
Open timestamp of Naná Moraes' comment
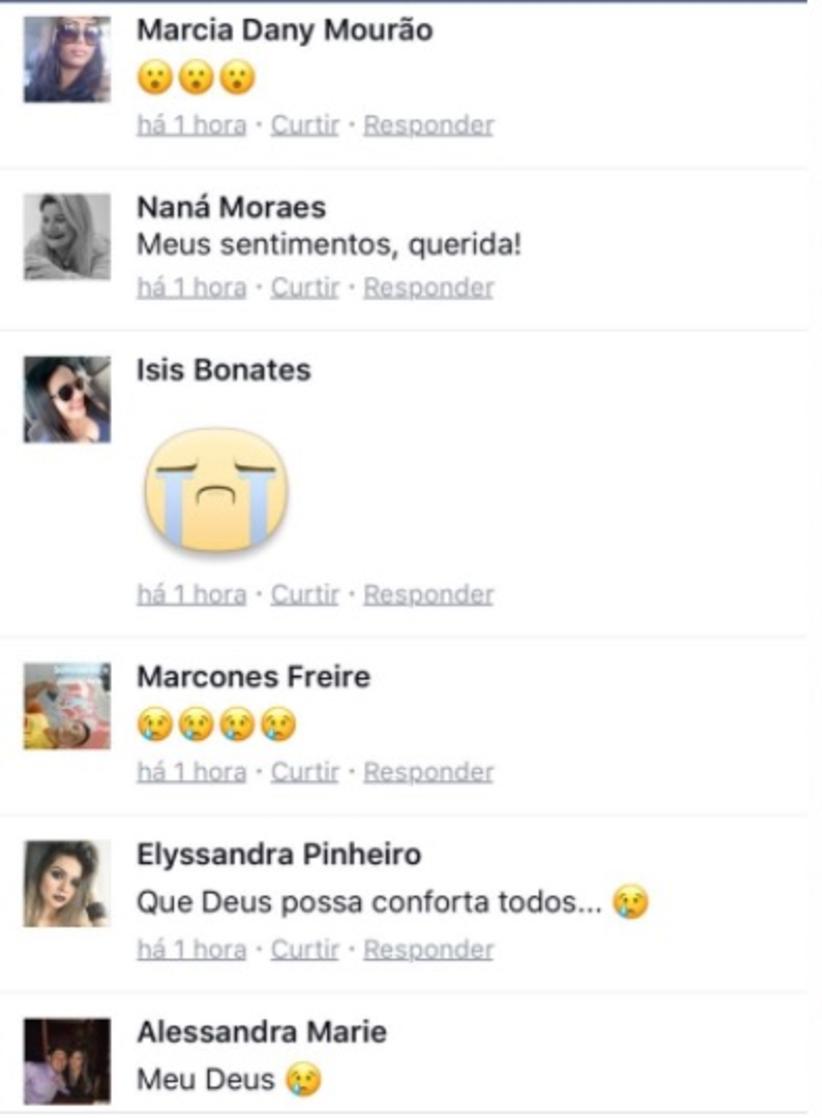191,288
